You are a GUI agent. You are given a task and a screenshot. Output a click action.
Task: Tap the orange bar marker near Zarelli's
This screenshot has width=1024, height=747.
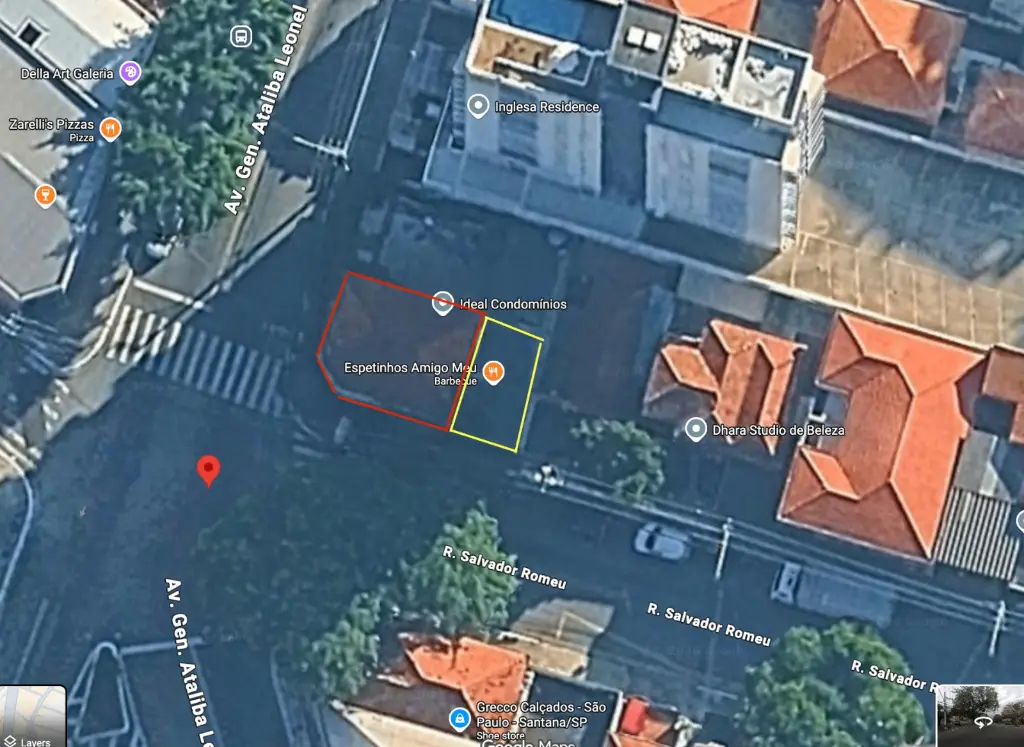point(44,195)
